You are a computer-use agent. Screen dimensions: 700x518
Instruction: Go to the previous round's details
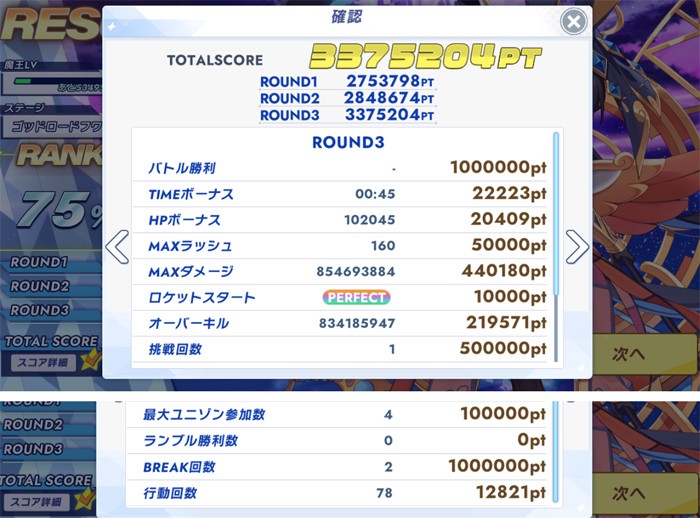click(x=117, y=246)
